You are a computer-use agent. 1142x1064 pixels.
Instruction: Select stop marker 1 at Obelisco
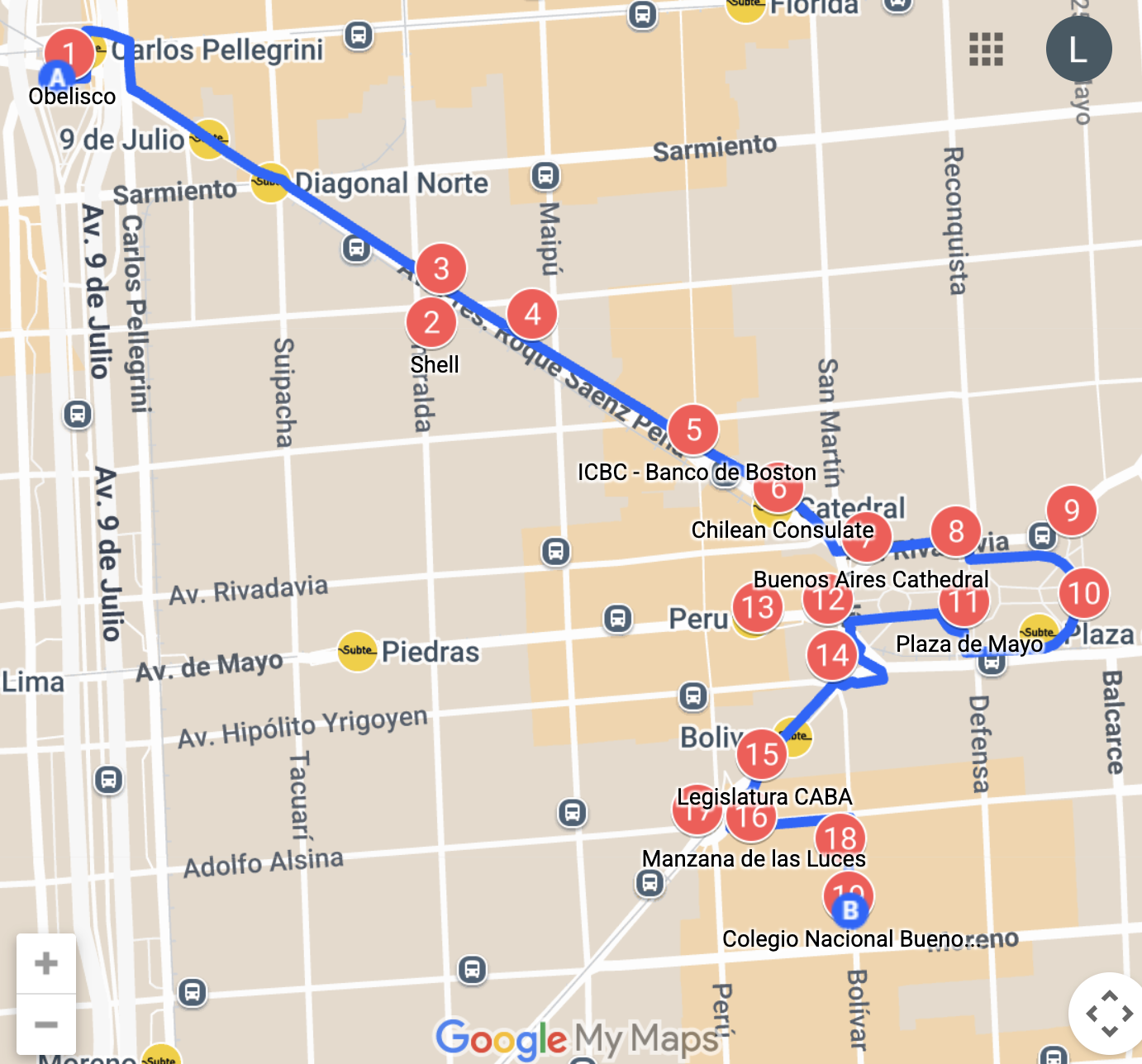click(x=69, y=51)
